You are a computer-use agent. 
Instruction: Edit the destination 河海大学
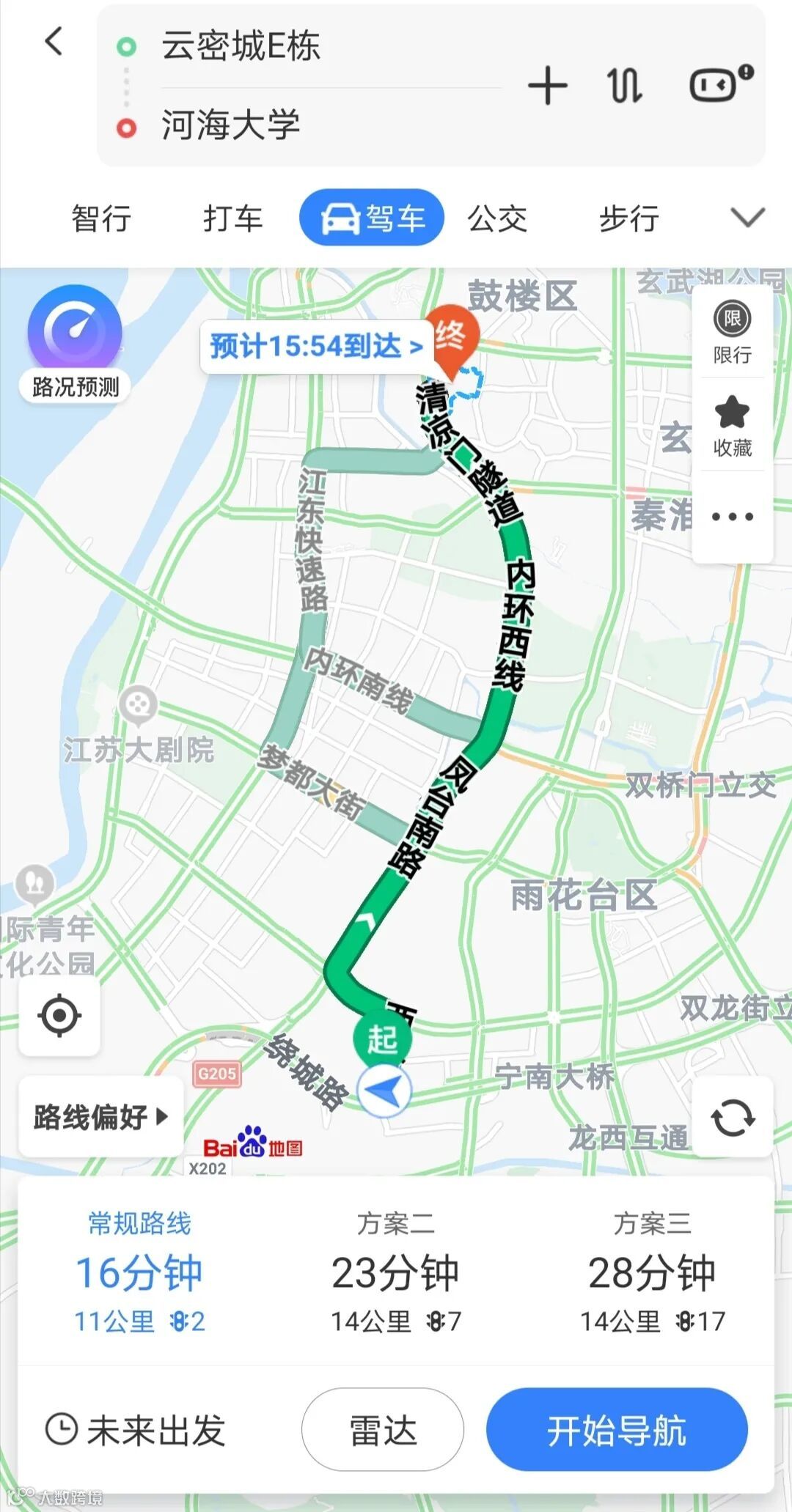click(231, 125)
